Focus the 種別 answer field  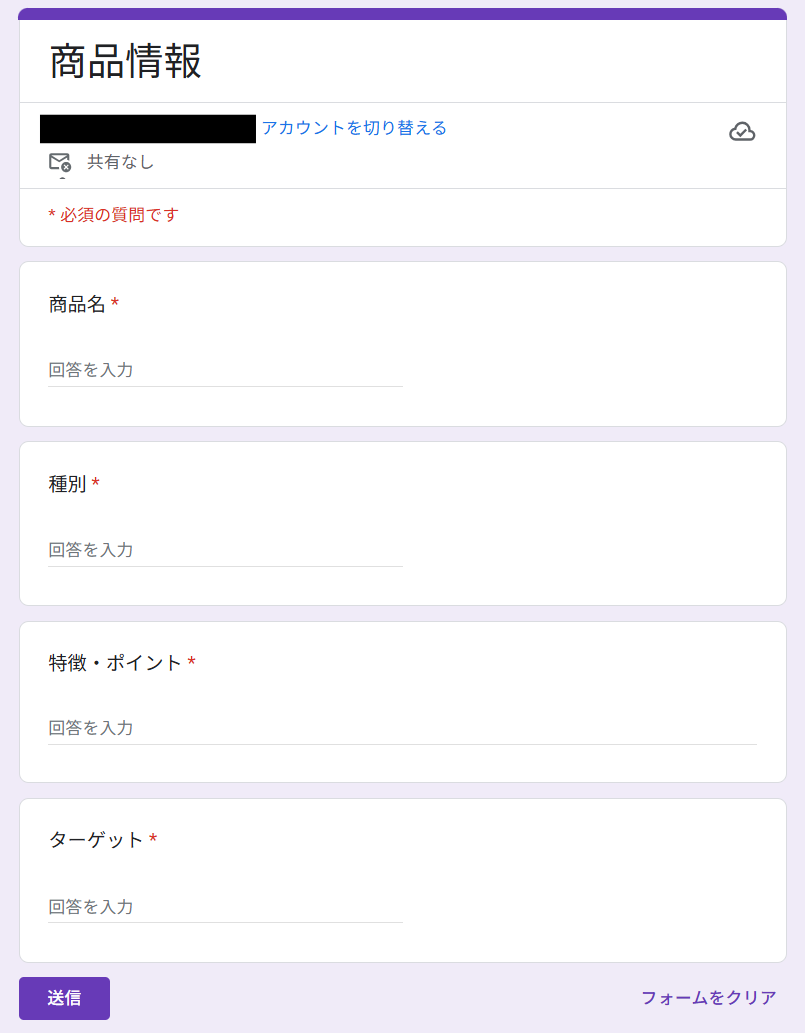pos(225,550)
